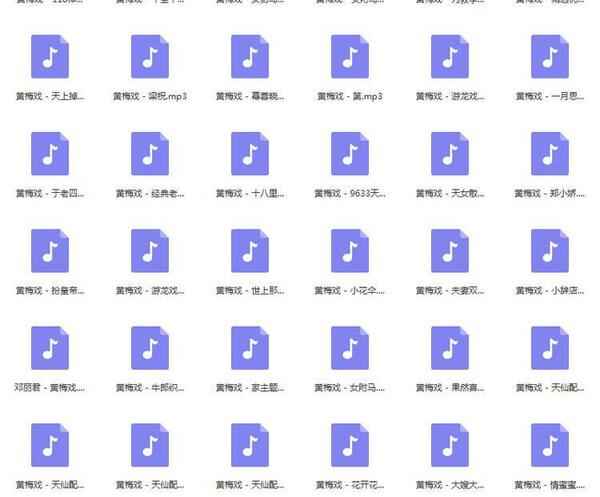This screenshot has width=600, height=497.
Task: Open the 黄梅戏 - 于老四 audio file
Action: click(x=50, y=154)
